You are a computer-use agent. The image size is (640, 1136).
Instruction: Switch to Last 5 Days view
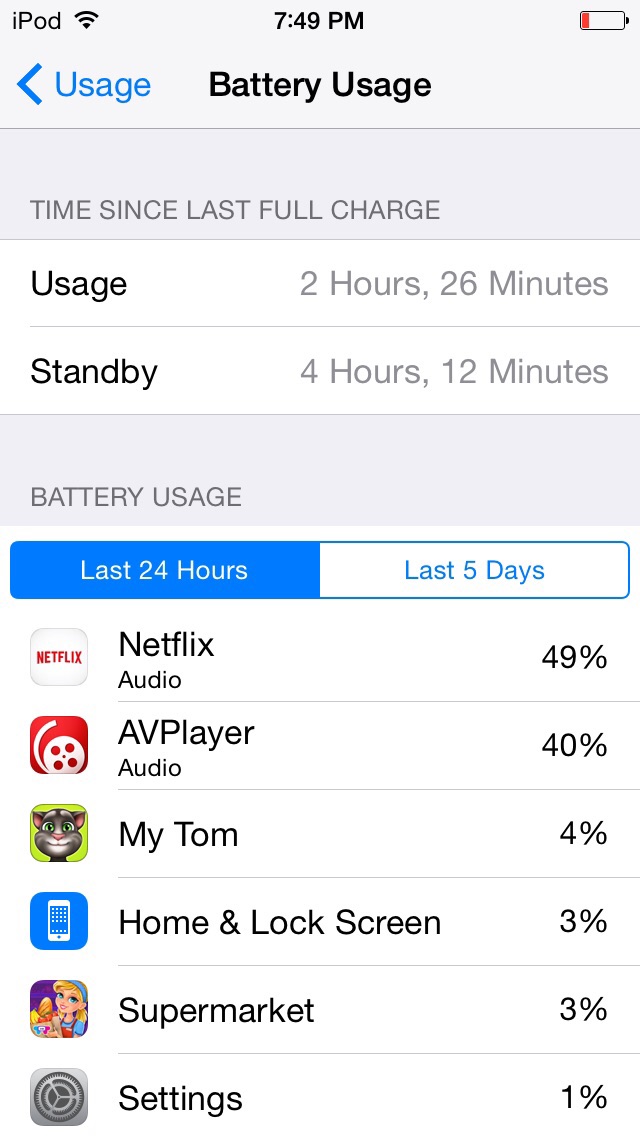(x=474, y=570)
